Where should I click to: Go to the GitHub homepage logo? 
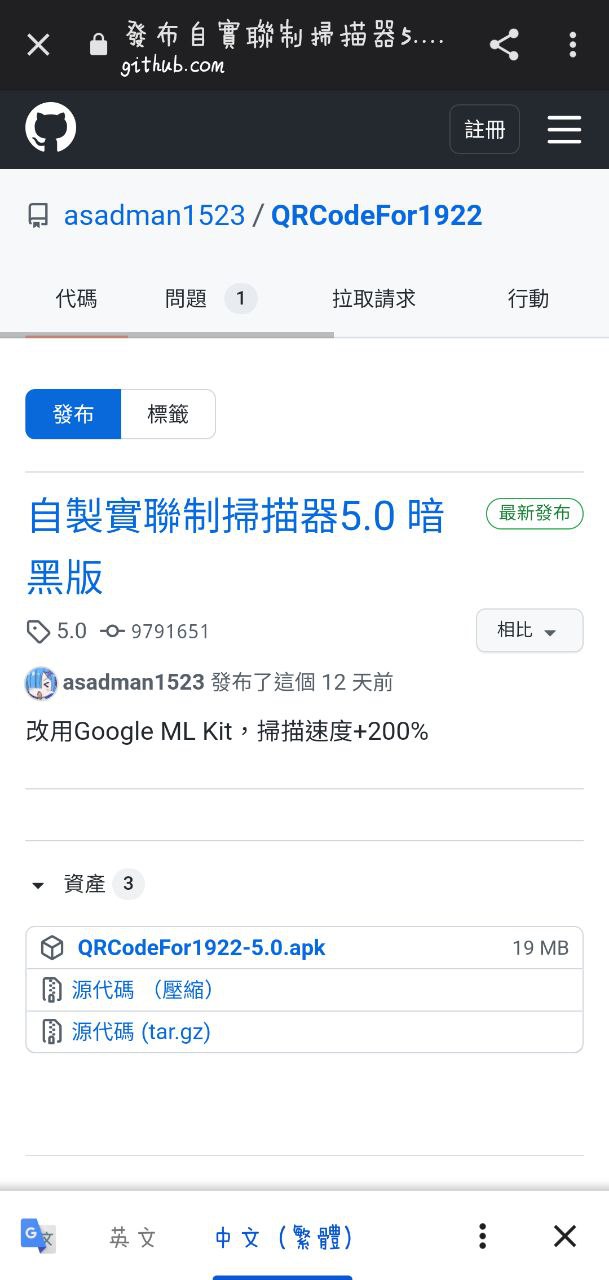pyautogui.click(x=50, y=129)
